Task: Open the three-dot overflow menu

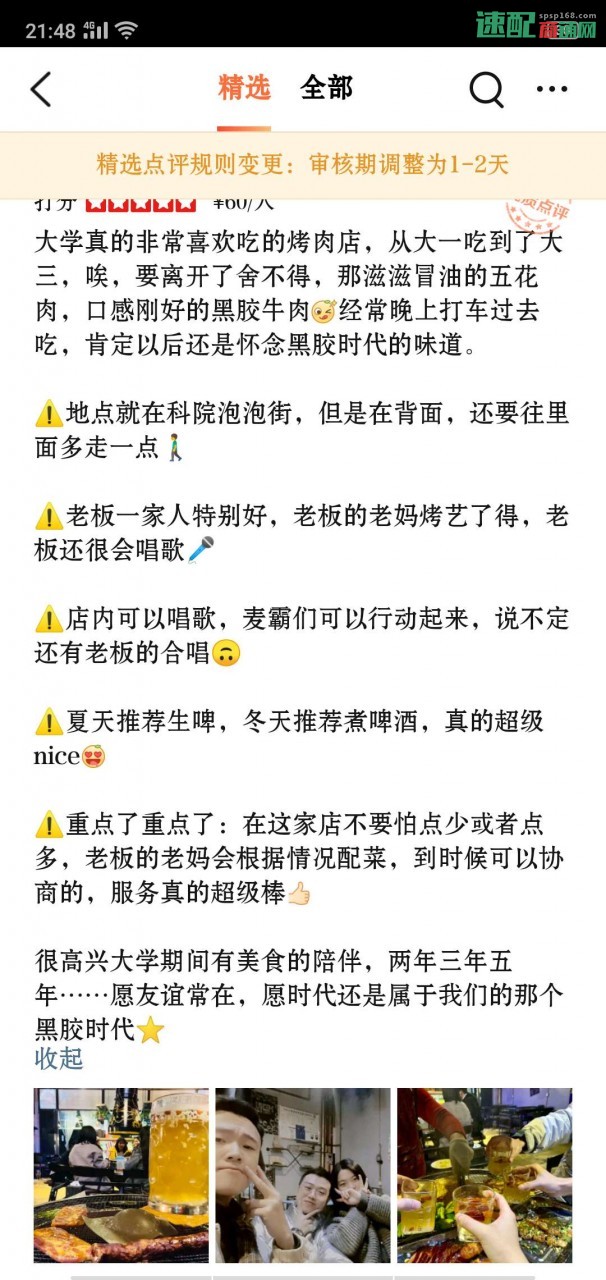Action: click(552, 90)
